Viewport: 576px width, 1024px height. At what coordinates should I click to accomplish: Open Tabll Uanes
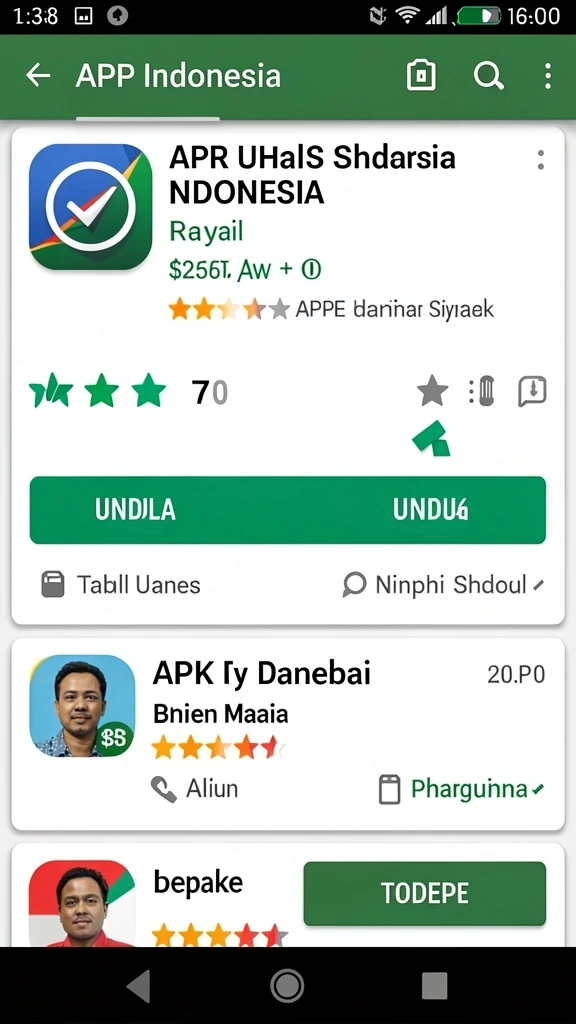pos(121,584)
